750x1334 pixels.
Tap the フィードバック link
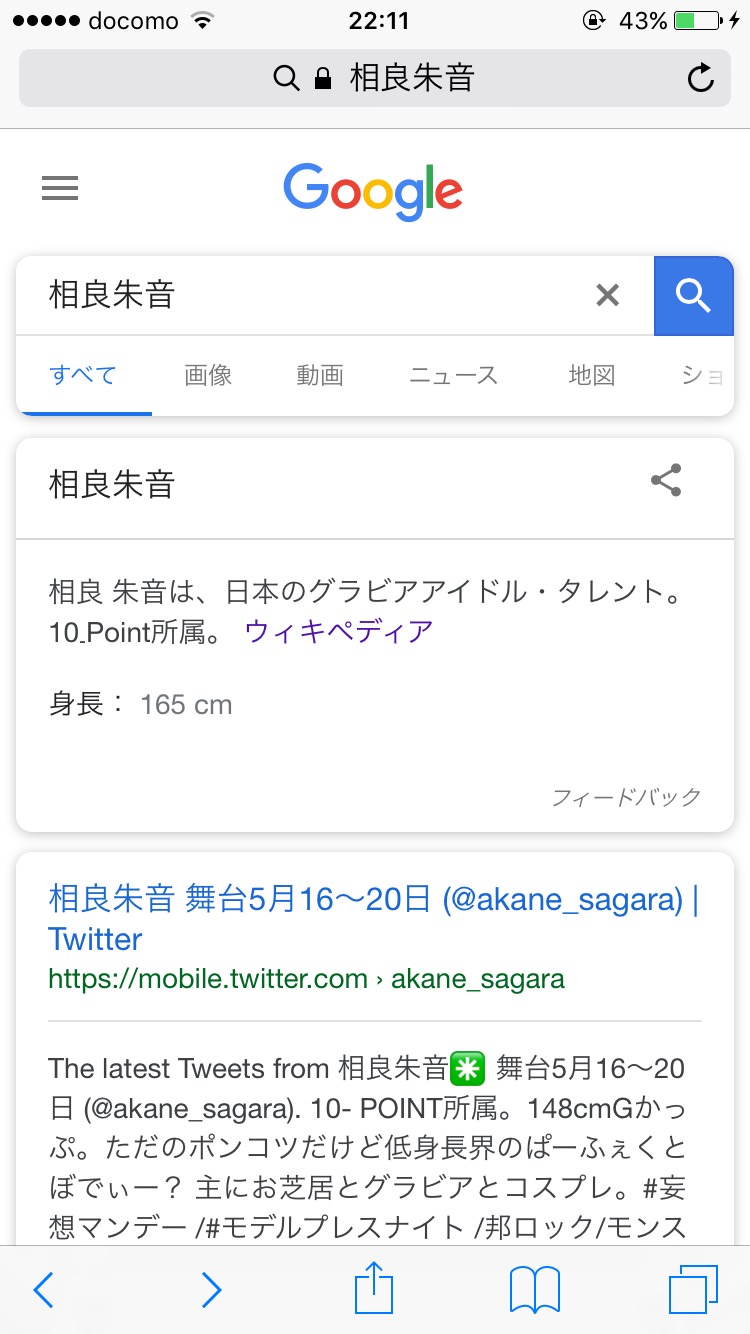coord(626,797)
